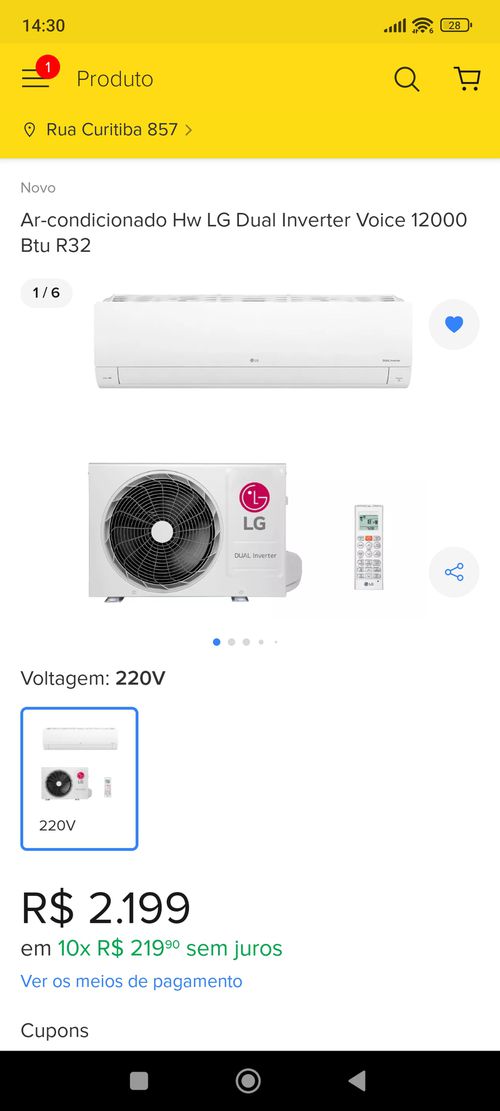Select the 220V voltage option
The image size is (500, 1111).
click(79, 779)
